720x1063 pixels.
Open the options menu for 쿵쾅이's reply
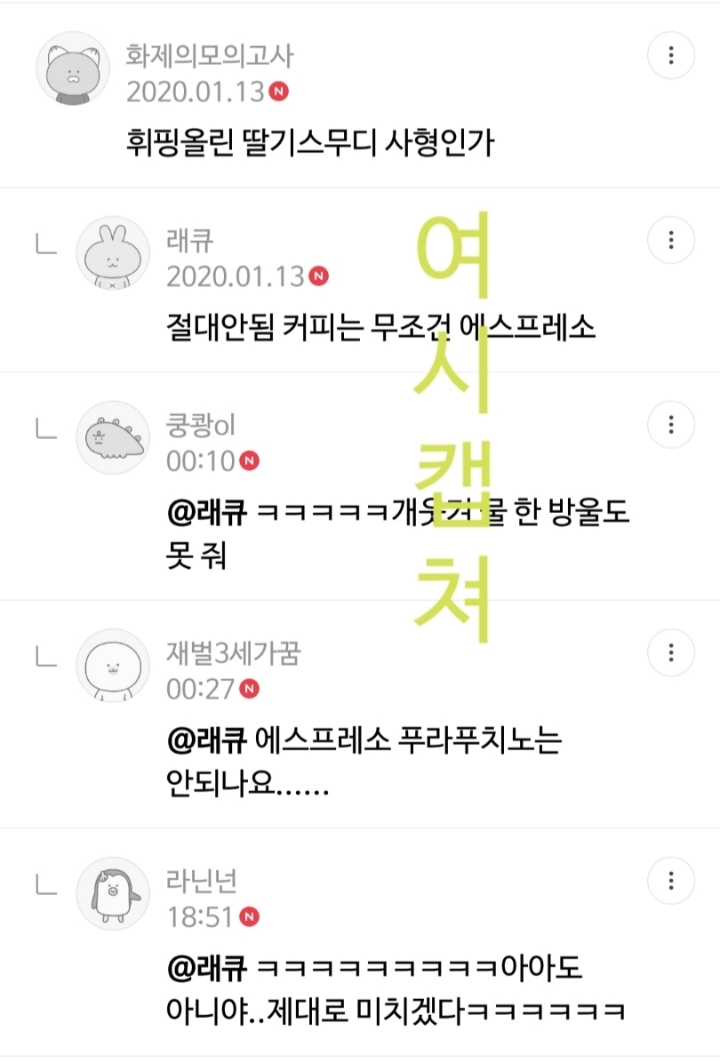point(672,425)
